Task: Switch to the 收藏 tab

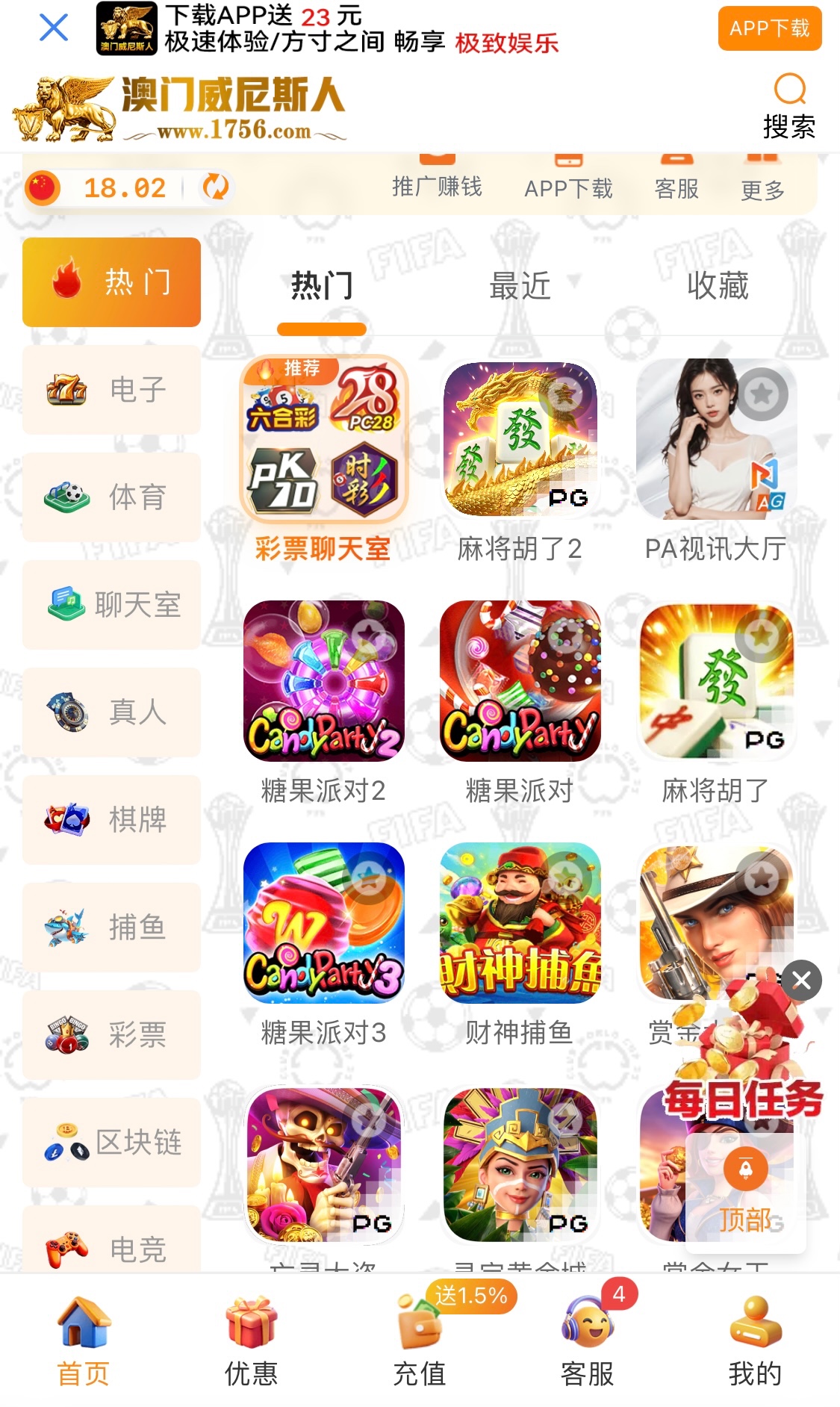Action: (718, 286)
